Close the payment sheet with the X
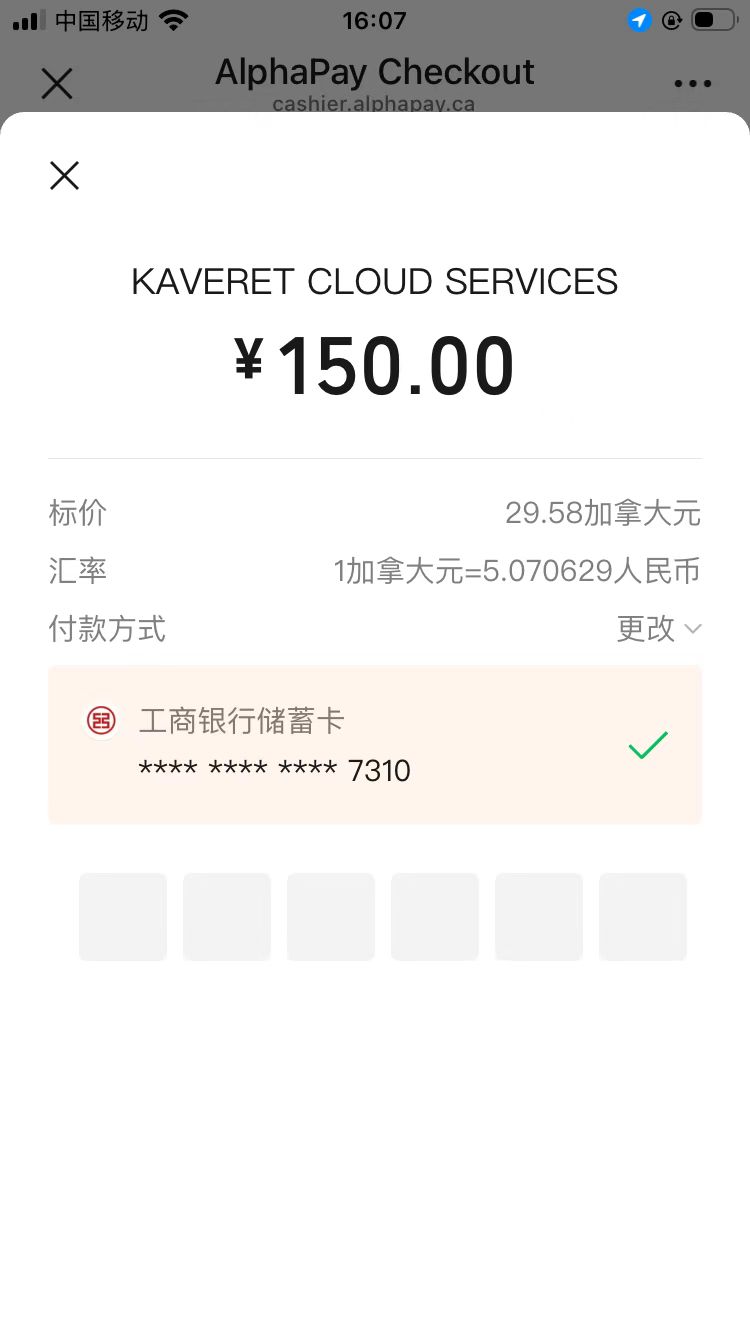 (64, 176)
